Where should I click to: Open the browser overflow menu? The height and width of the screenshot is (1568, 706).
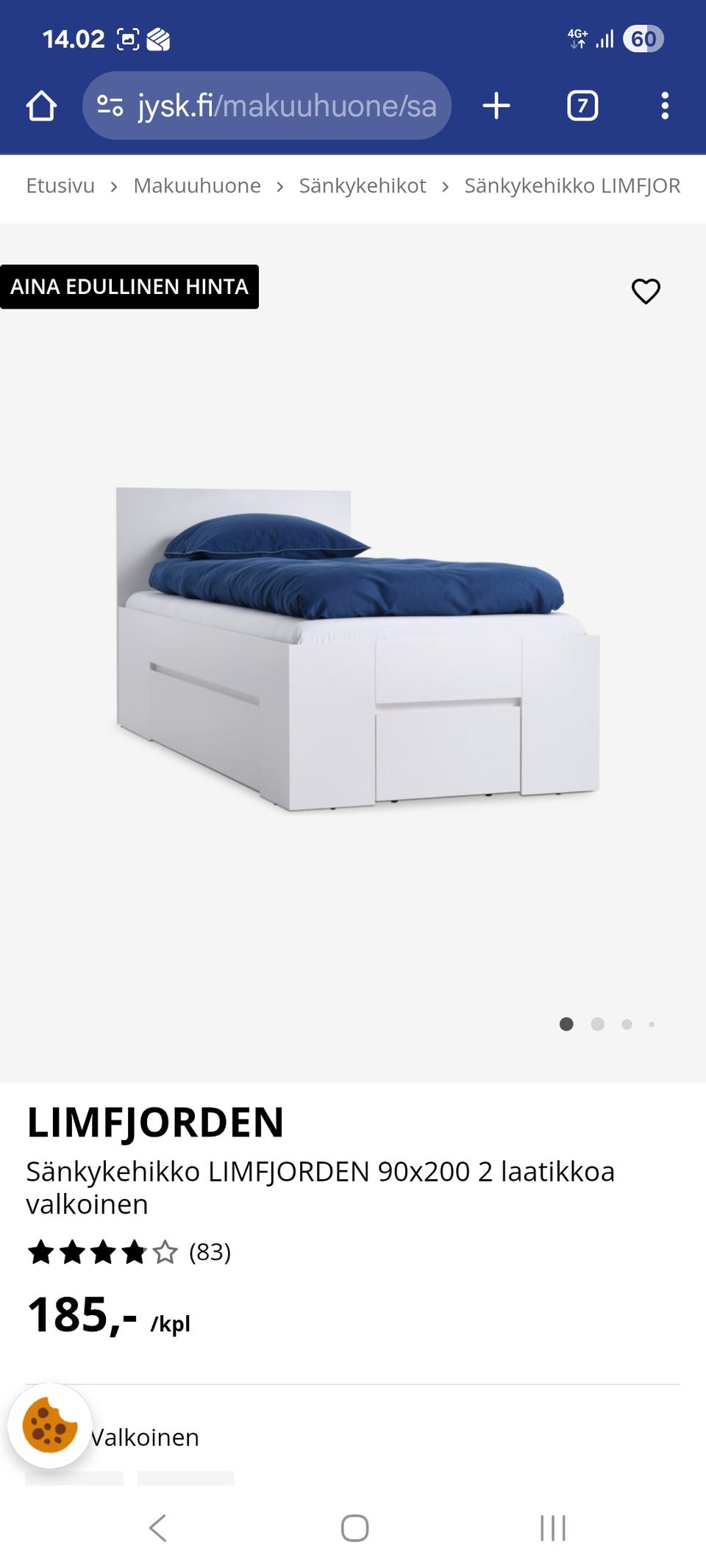pos(665,106)
